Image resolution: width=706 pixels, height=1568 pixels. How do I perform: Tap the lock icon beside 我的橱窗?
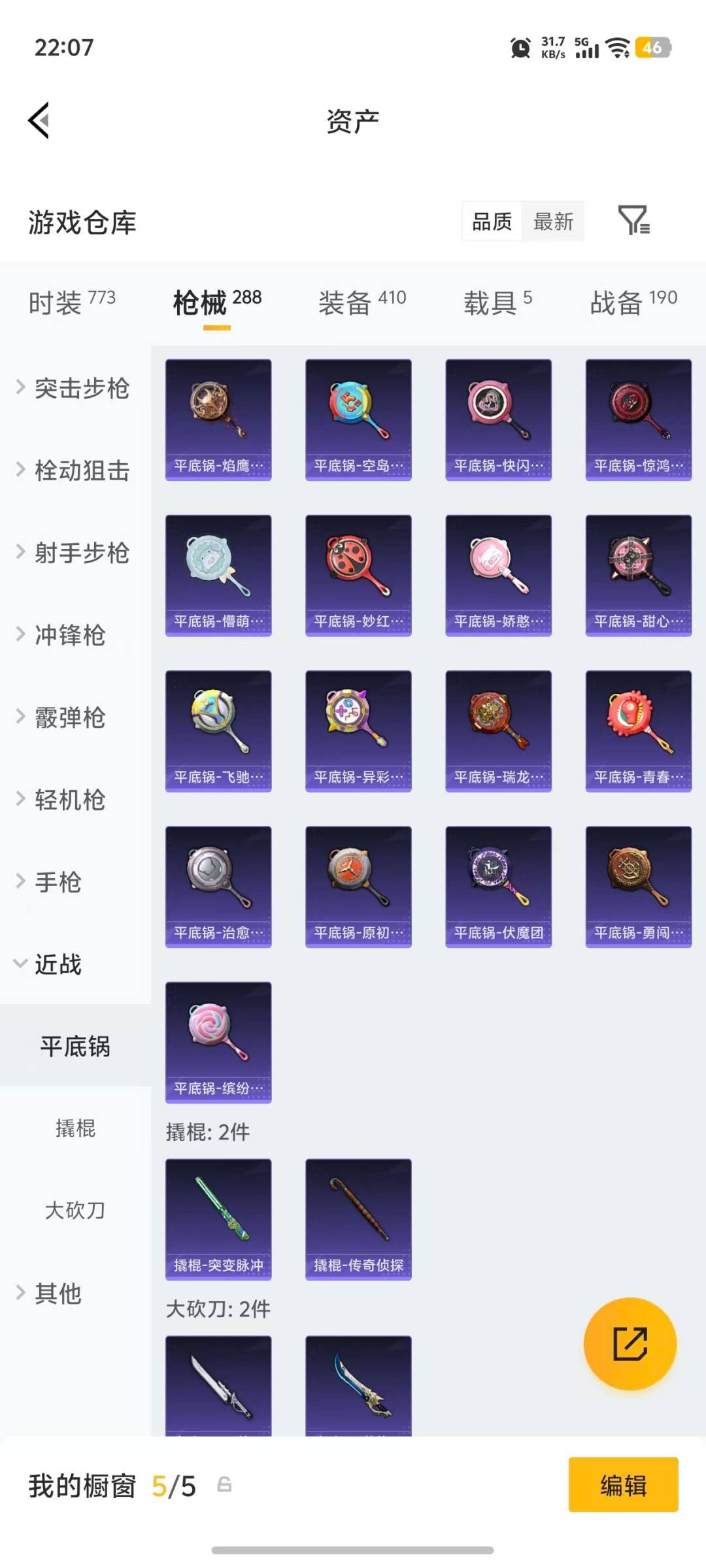point(223,1484)
